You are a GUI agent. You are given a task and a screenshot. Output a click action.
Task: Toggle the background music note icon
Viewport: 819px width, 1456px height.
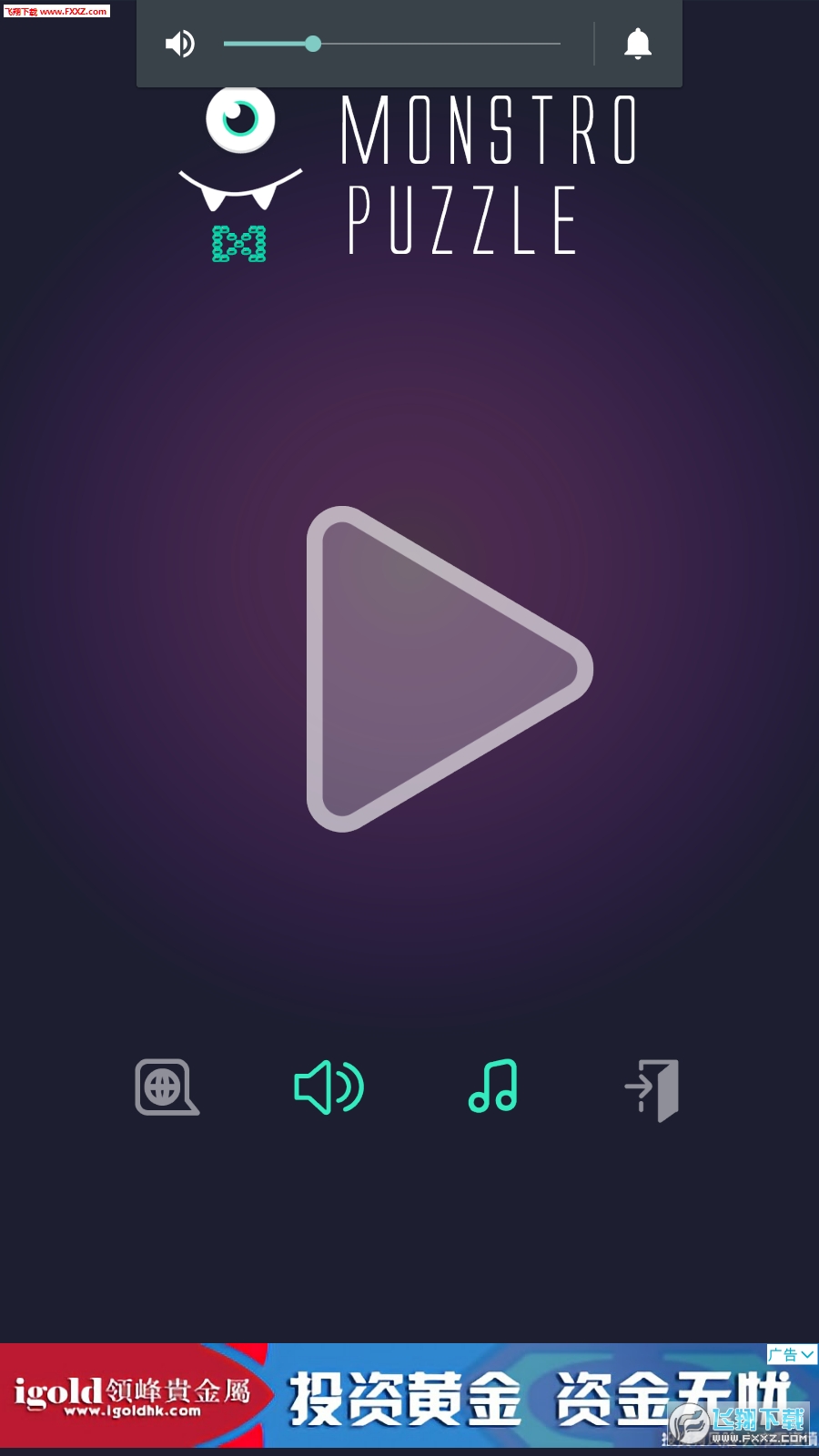492,1087
